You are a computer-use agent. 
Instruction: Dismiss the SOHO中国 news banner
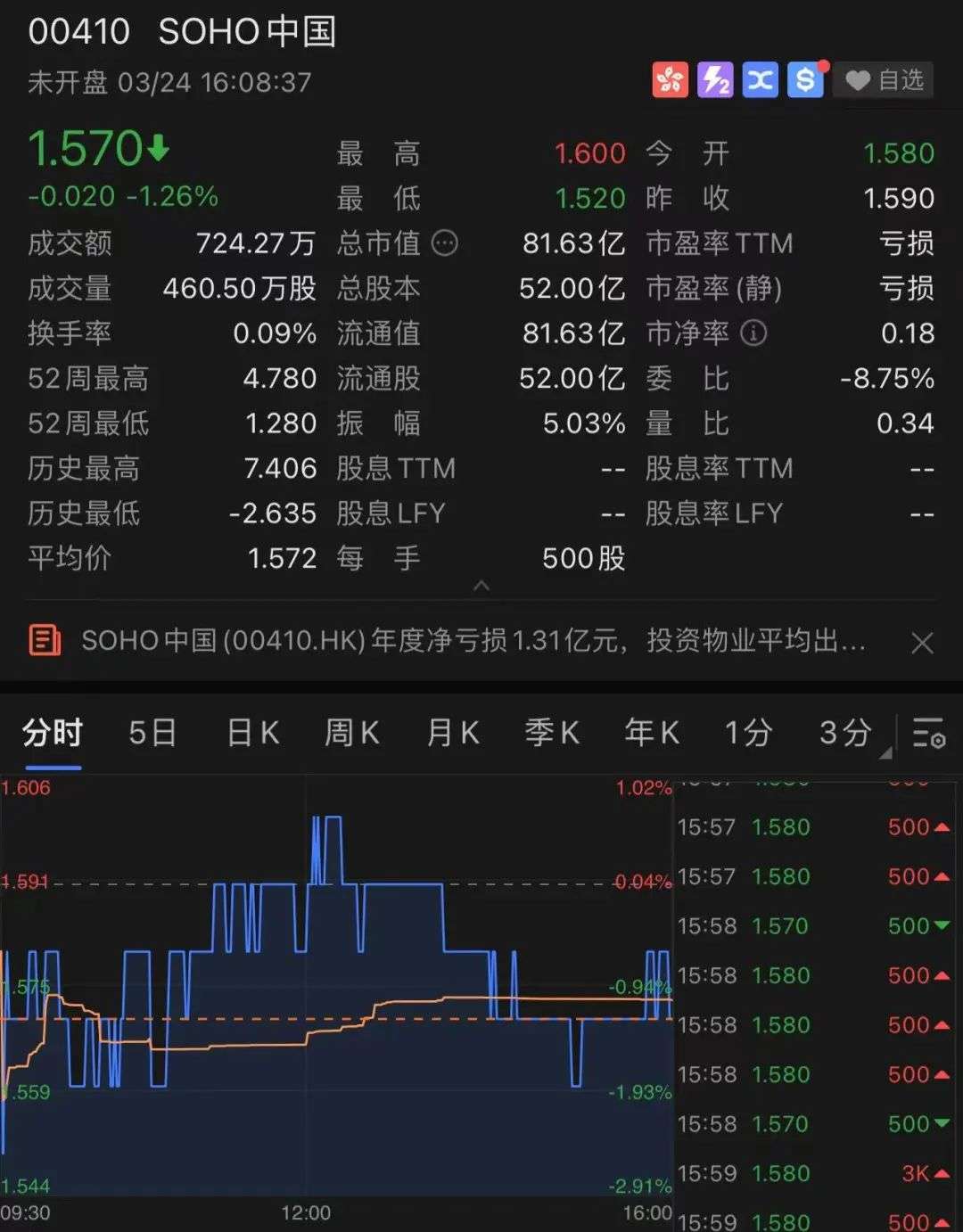[x=923, y=643]
